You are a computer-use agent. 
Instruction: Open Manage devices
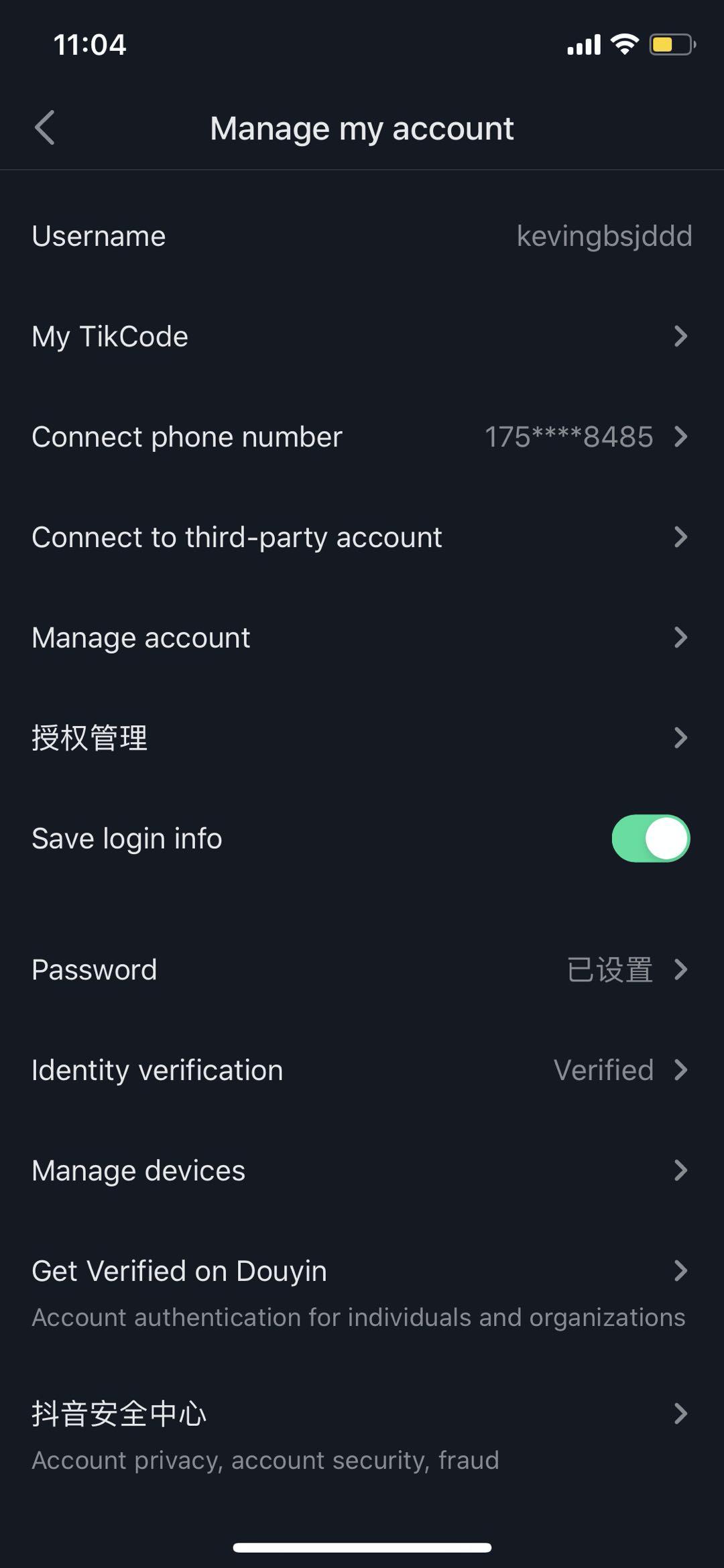pyautogui.click(x=362, y=1171)
